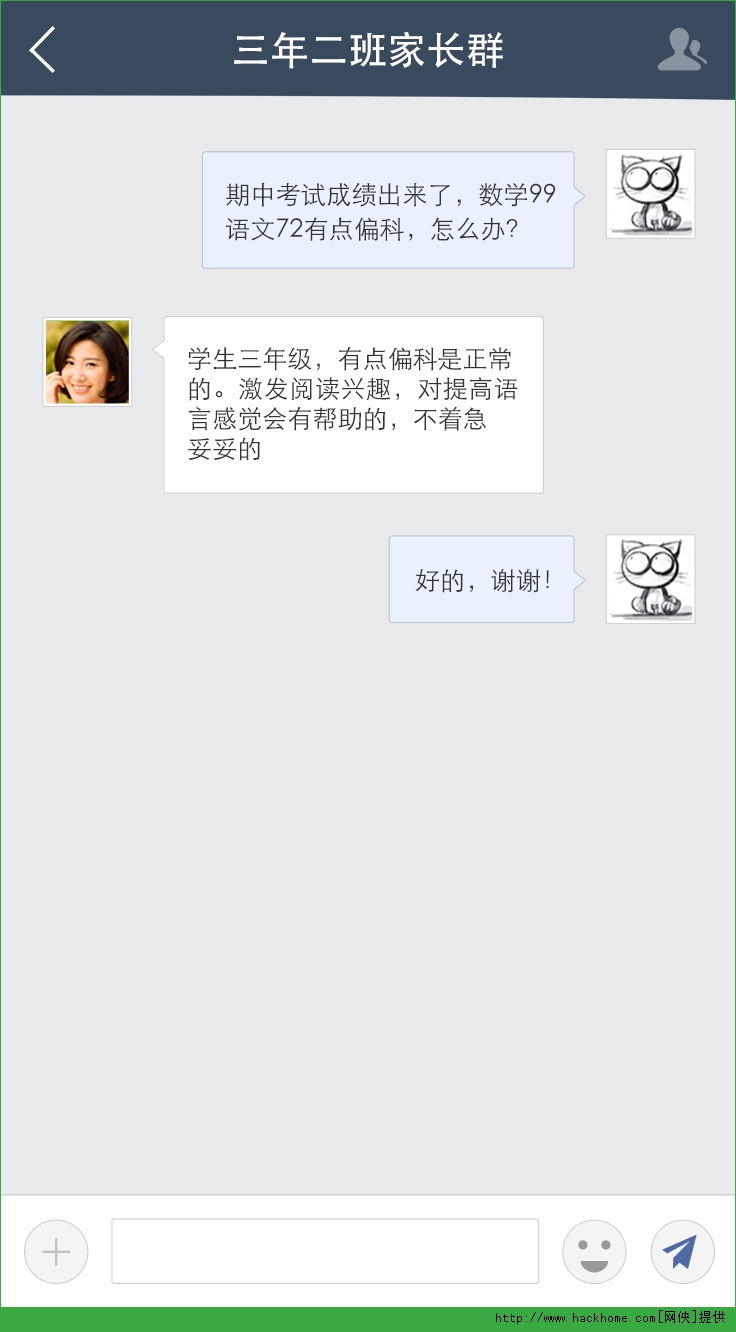Image resolution: width=736 pixels, height=1332 pixels.
Task: Focus the message text field
Action: tap(325, 1251)
